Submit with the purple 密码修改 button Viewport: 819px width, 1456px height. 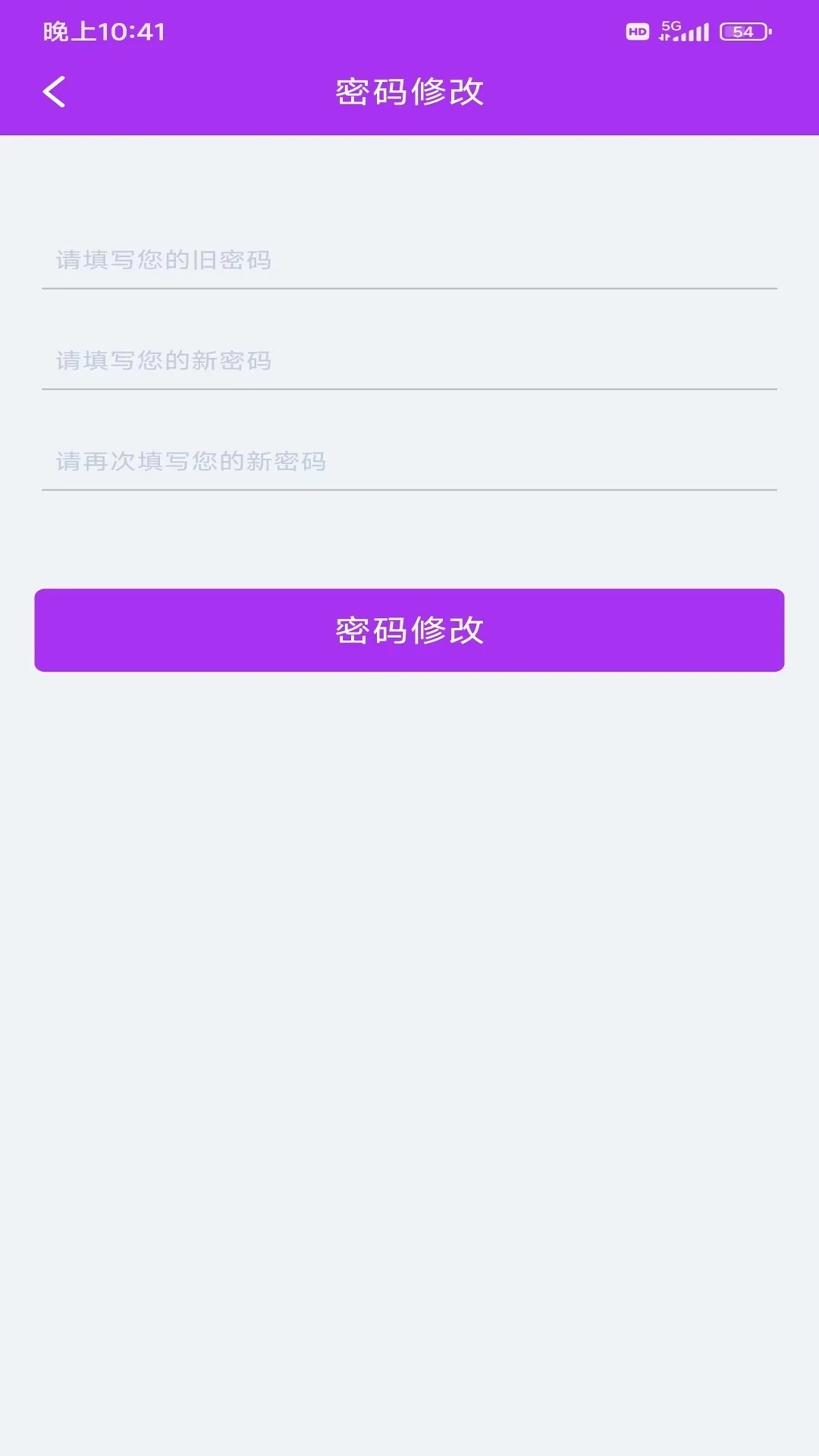[409, 630]
